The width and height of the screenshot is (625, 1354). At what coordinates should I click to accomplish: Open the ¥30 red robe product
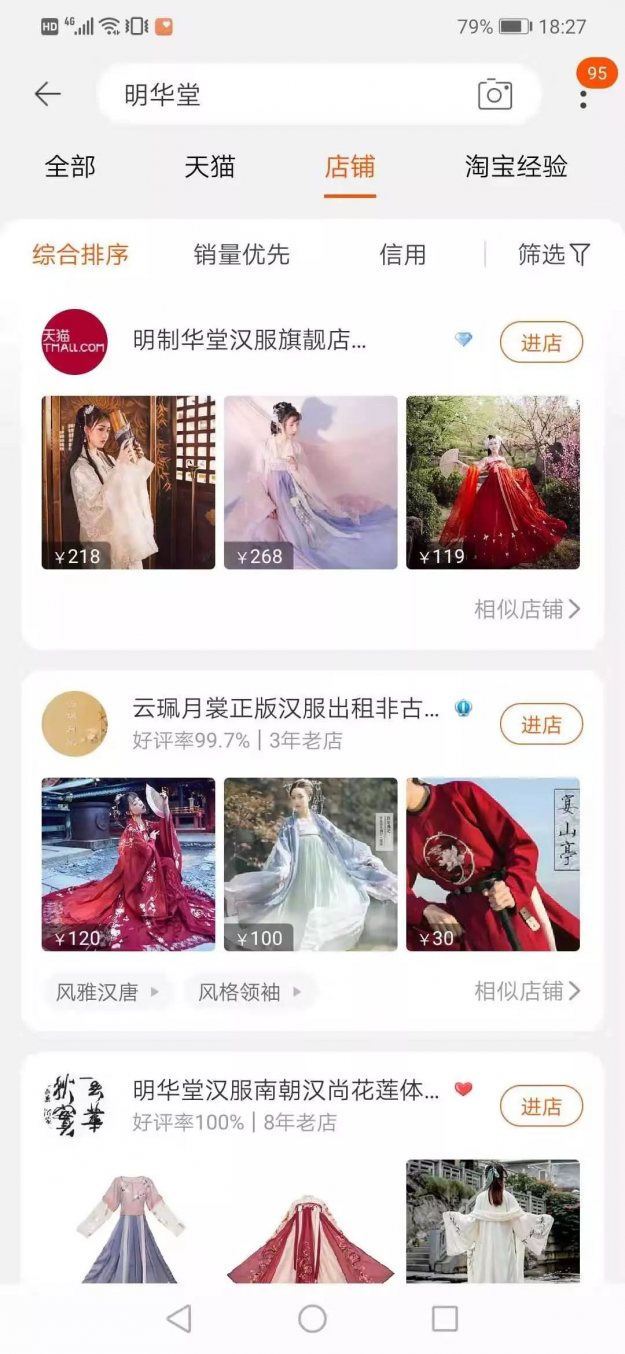click(x=492, y=864)
